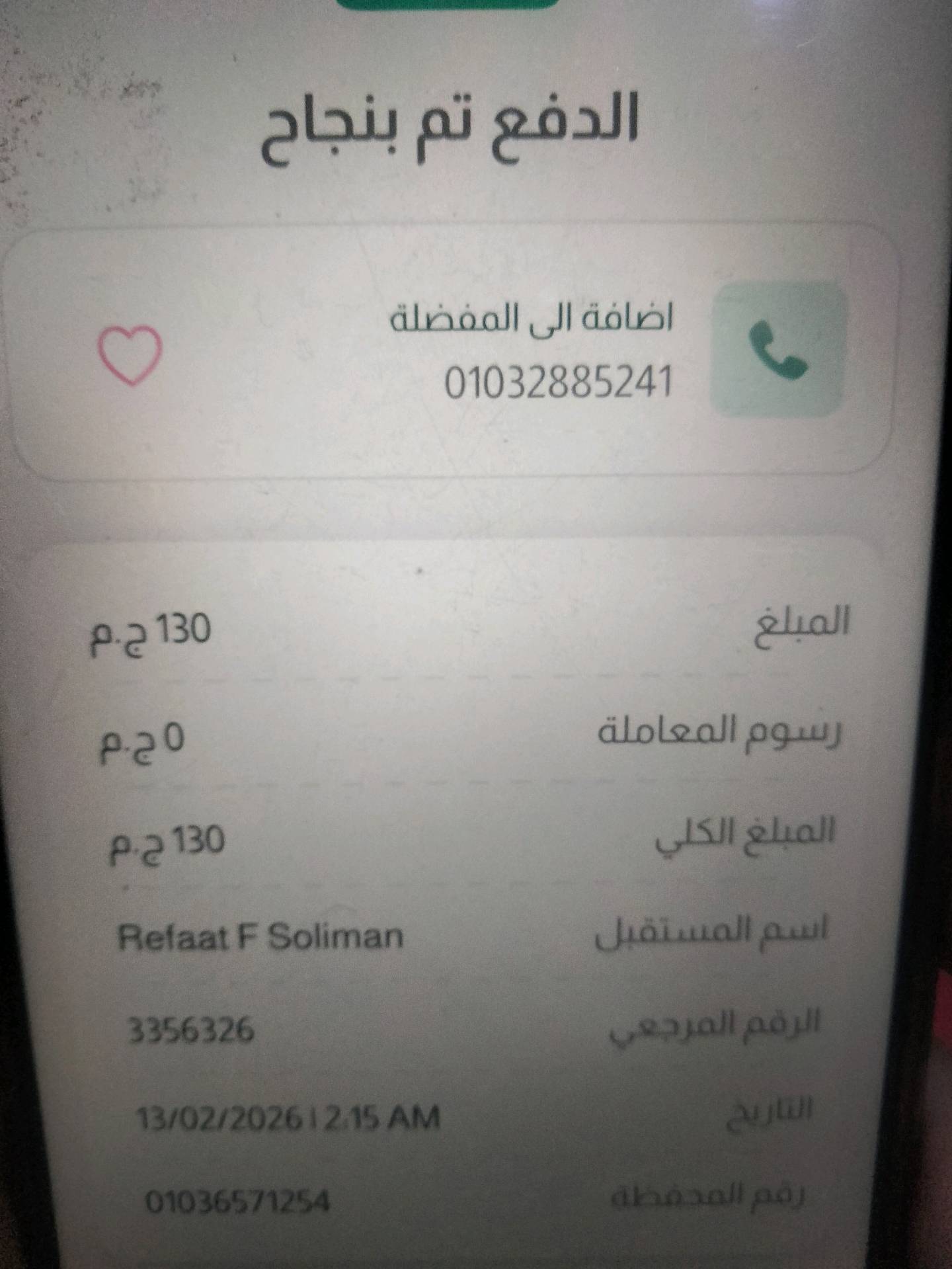Add 01032885241 to favorites with heart icon
The width and height of the screenshot is (952, 1269).
(130, 354)
